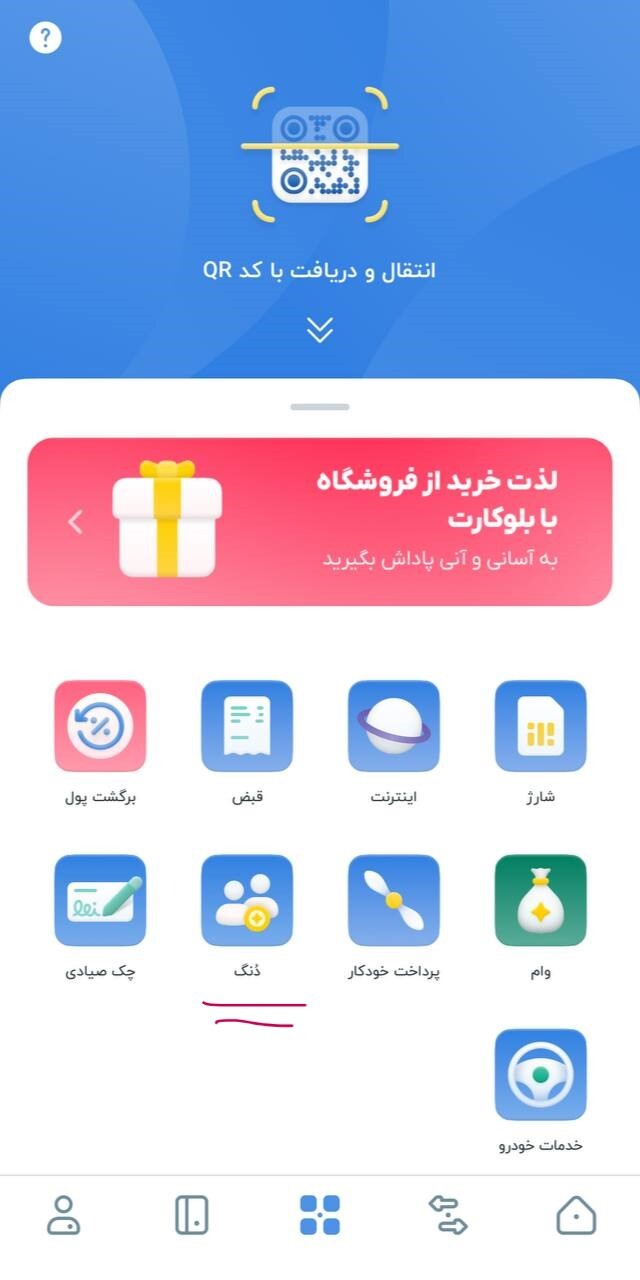Switch to the transfer arrows tab
Viewport: 640px width, 1280px height.
tap(448, 1215)
